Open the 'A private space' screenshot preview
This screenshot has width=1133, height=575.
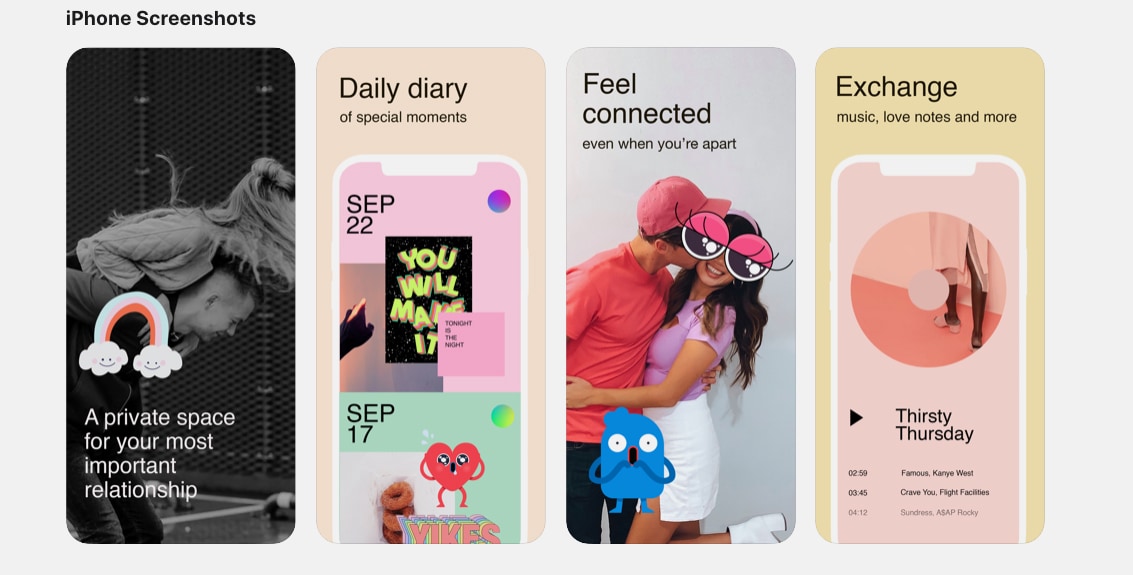[181, 296]
